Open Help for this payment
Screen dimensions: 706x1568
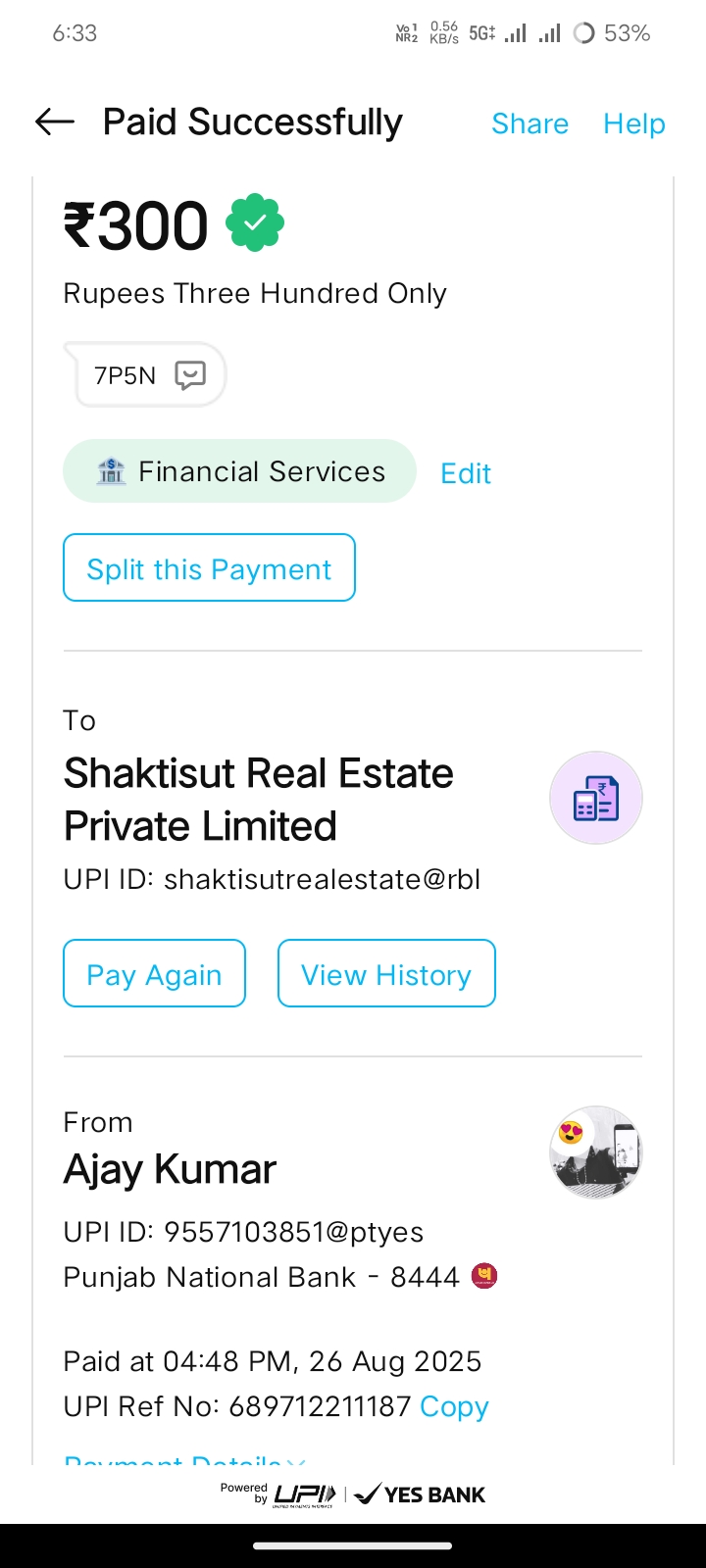(x=633, y=123)
